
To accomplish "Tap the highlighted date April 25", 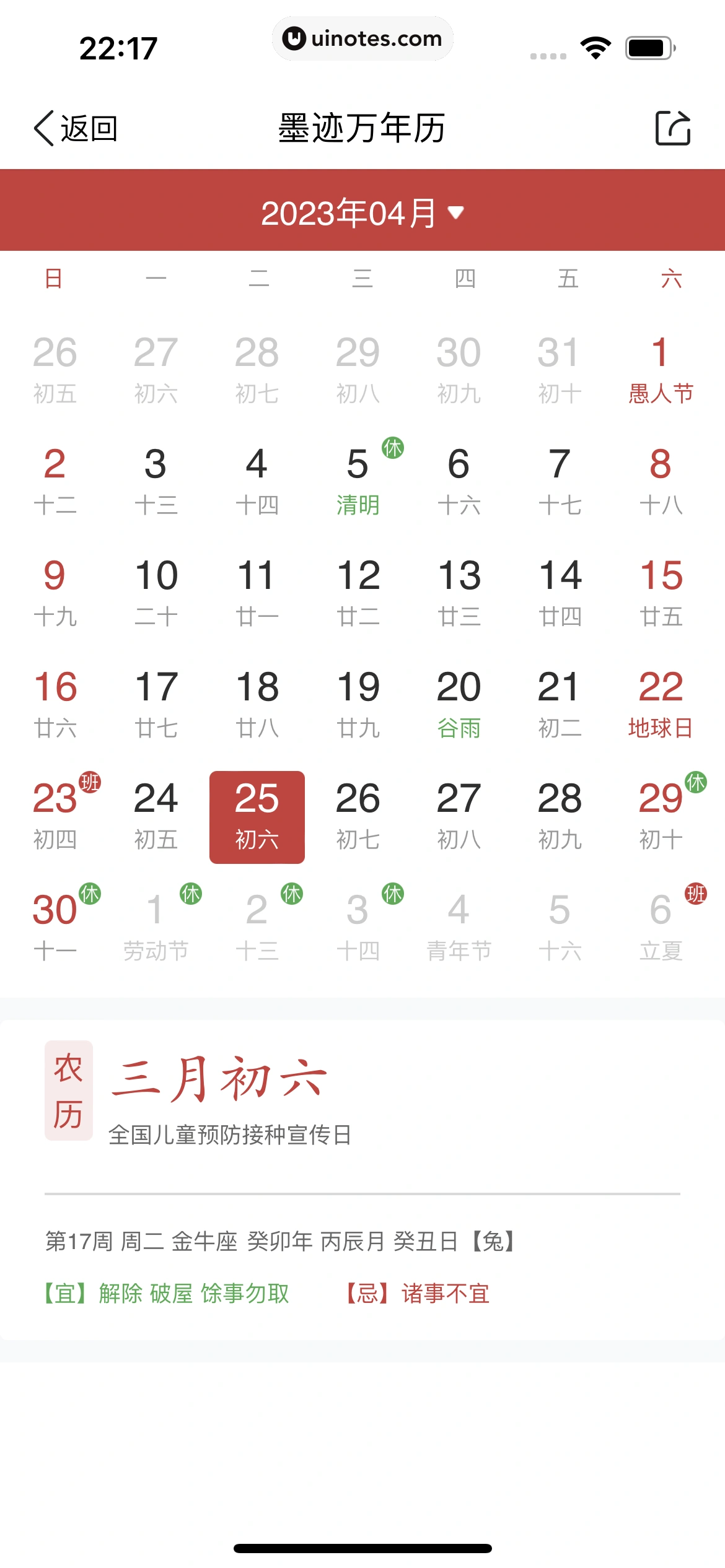I will [257, 816].
